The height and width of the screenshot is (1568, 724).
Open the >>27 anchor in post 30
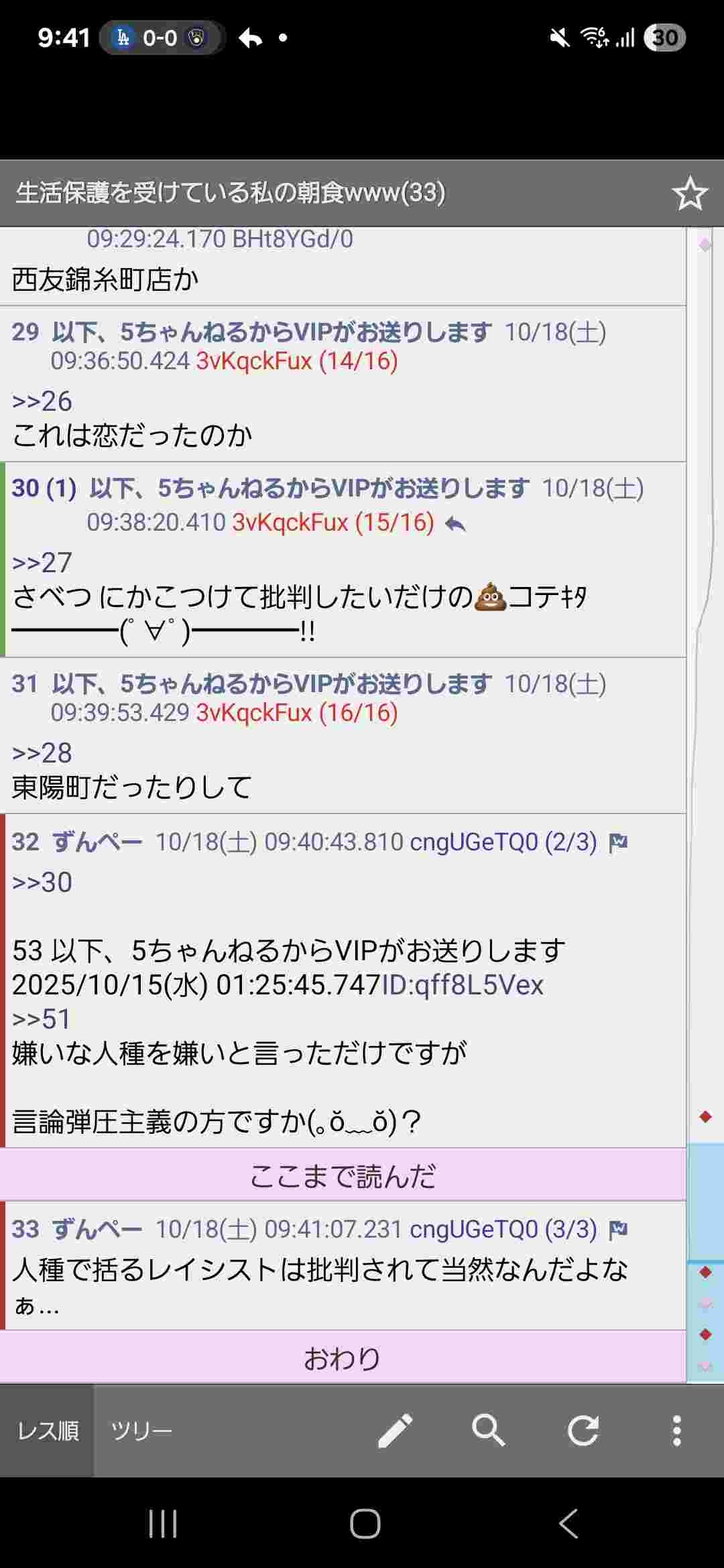[x=42, y=562]
